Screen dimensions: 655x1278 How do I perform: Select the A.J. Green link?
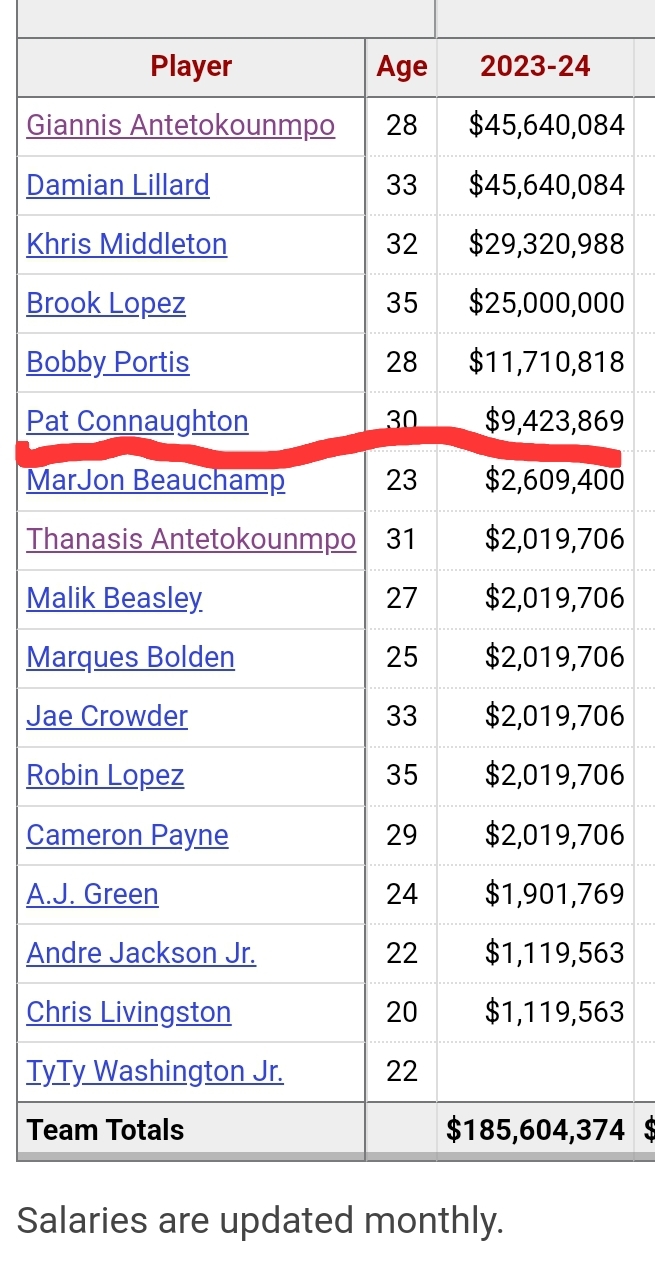pyautogui.click(x=93, y=894)
